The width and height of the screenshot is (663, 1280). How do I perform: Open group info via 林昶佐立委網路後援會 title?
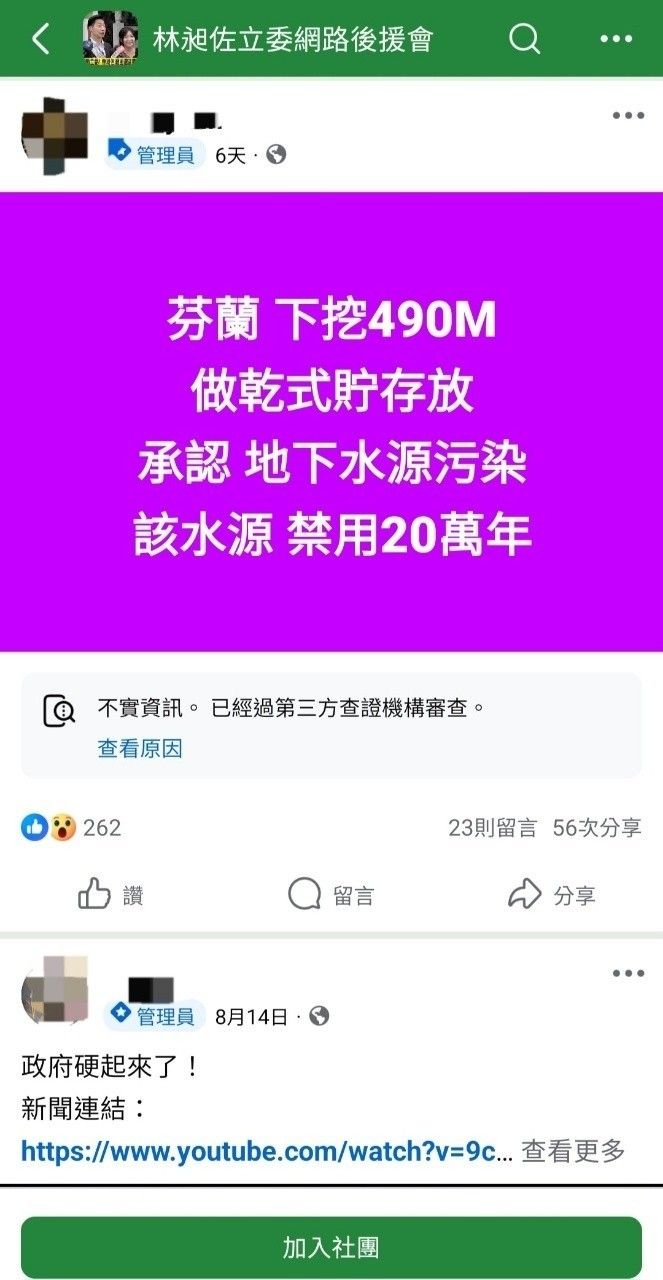click(293, 40)
